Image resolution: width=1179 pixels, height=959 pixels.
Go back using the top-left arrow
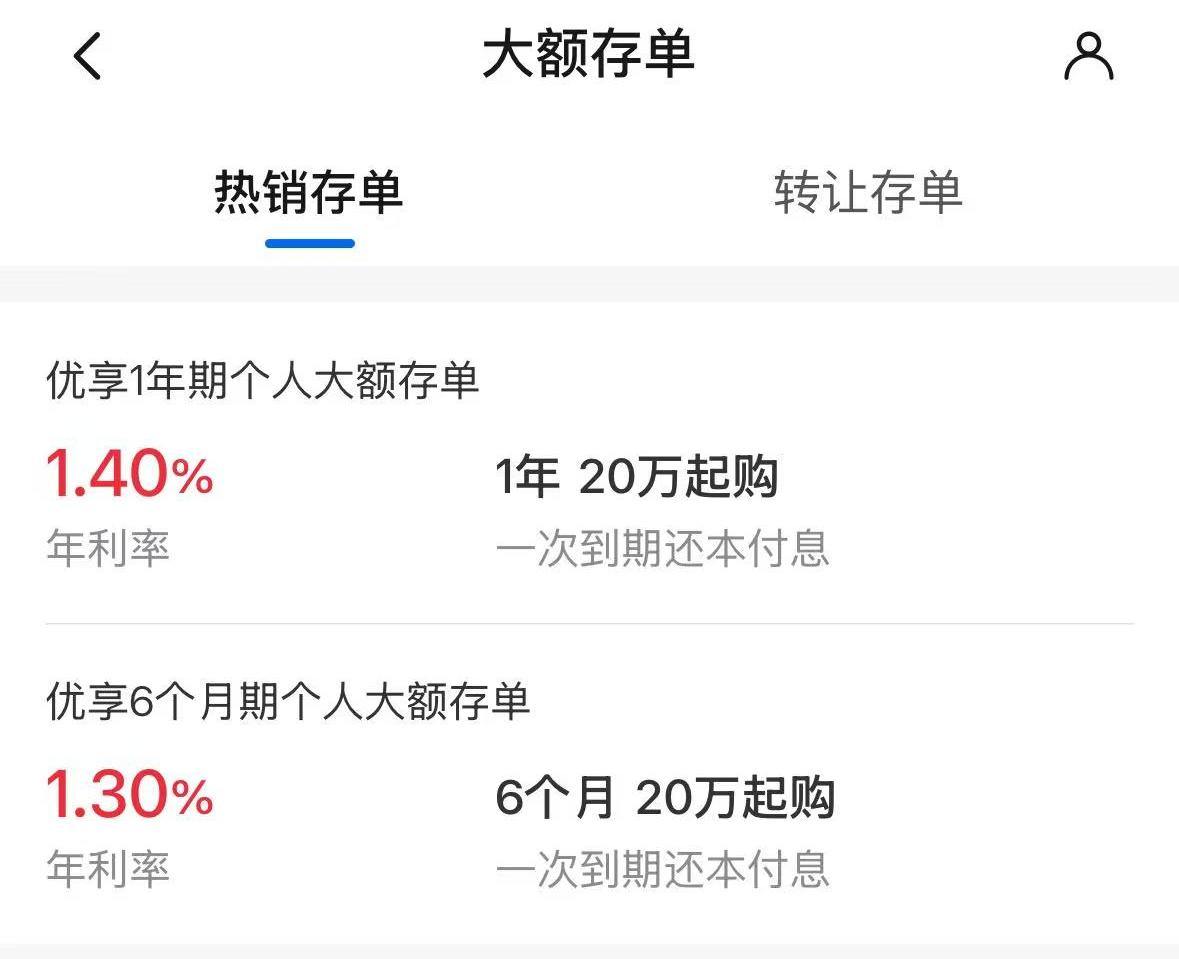point(88,56)
